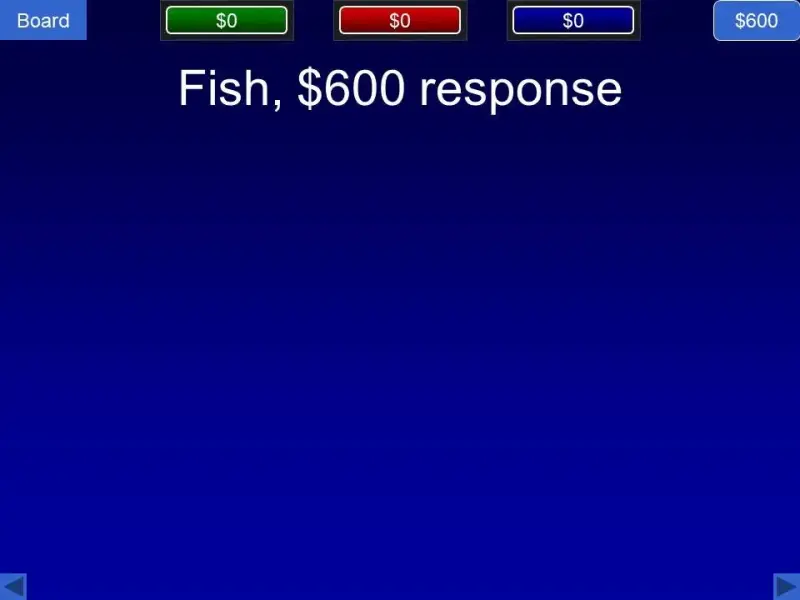Return to the Board

coord(43,20)
